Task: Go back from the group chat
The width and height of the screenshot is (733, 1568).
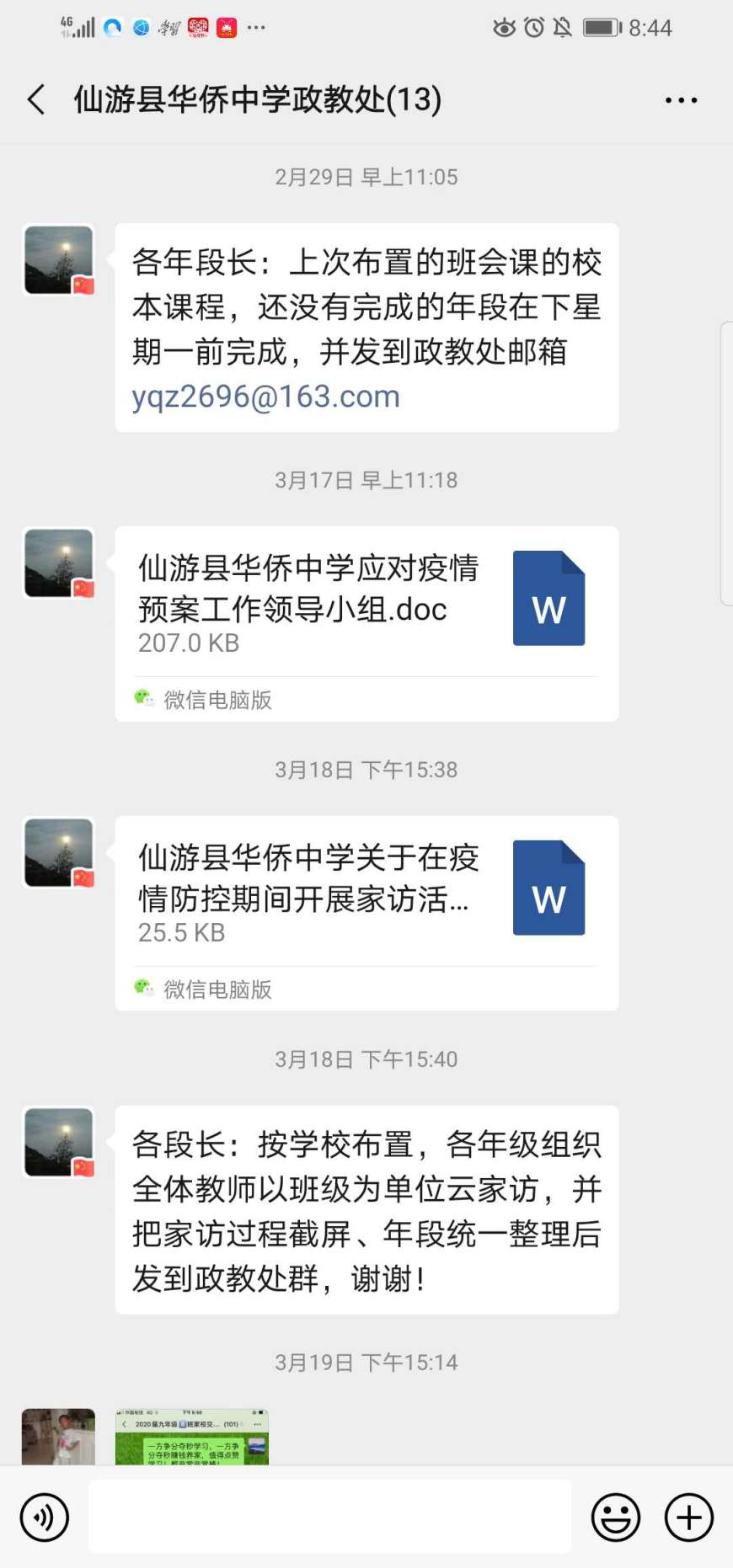Action: click(x=36, y=99)
